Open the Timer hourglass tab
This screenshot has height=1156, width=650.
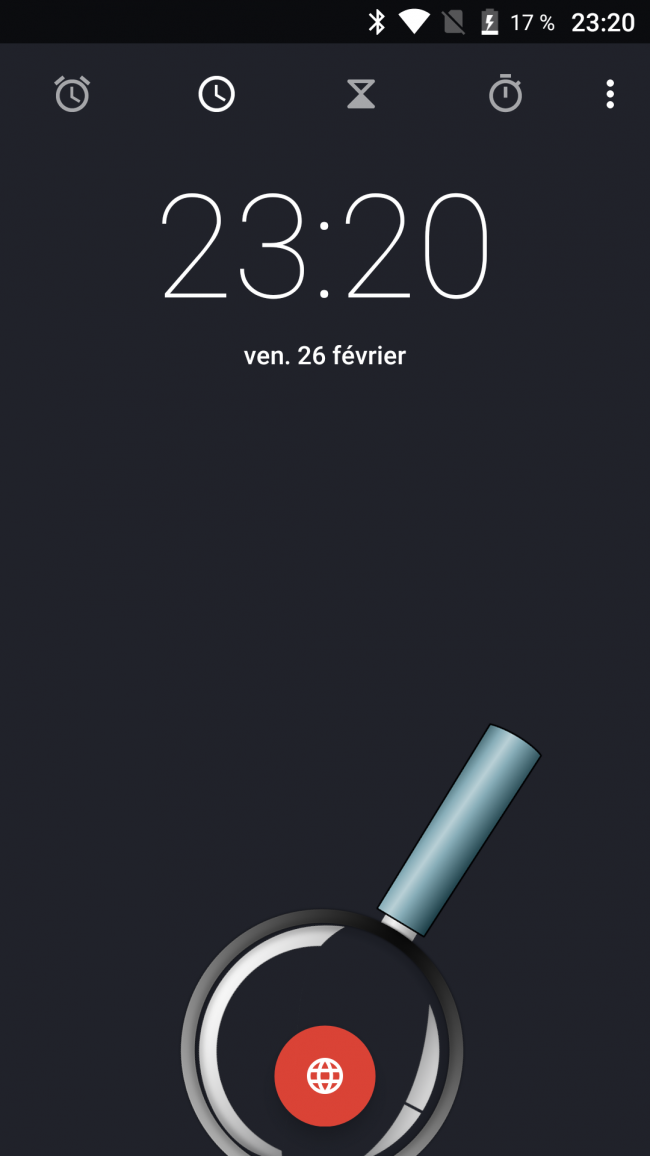click(x=361, y=95)
